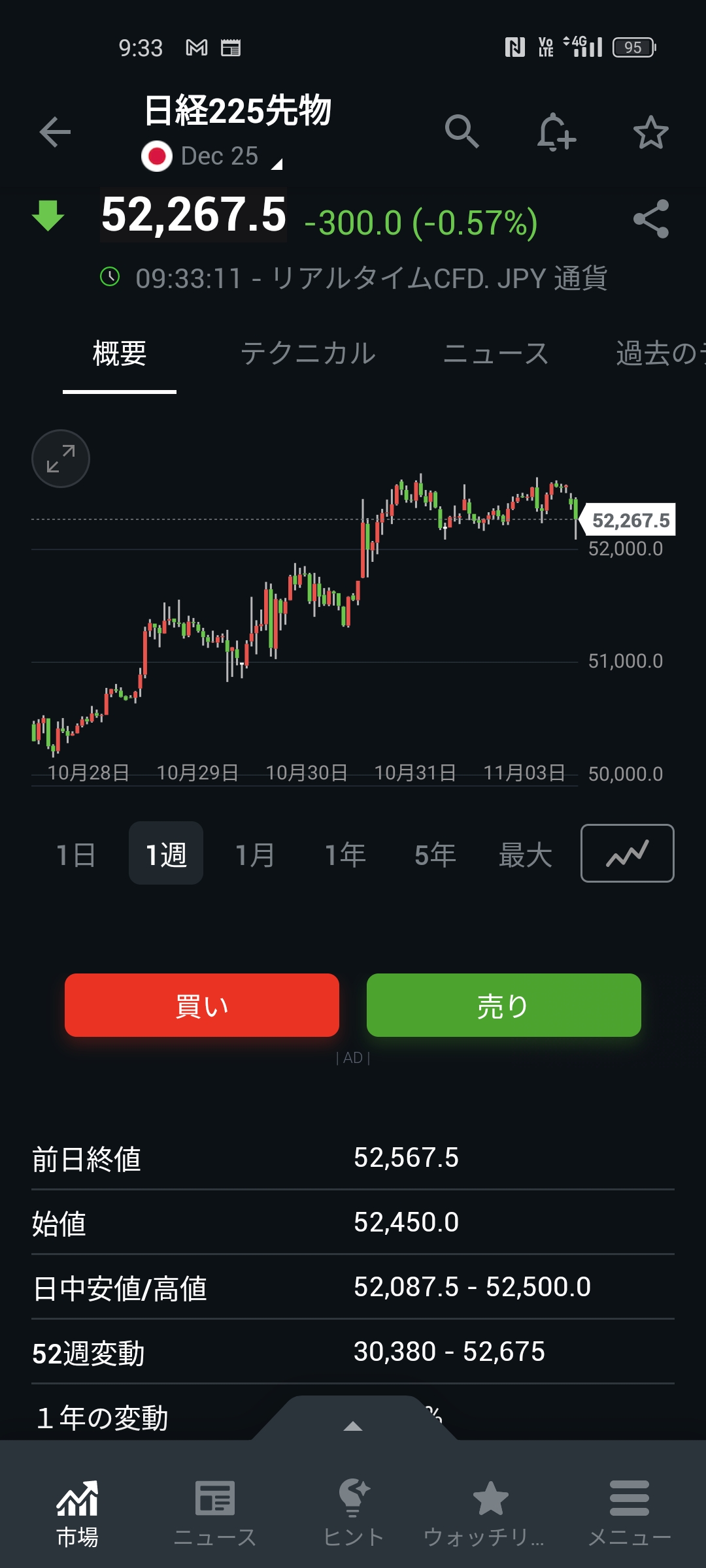Go back with the arrow icon
Screen dimensions: 706x1568
coord(55,133)
